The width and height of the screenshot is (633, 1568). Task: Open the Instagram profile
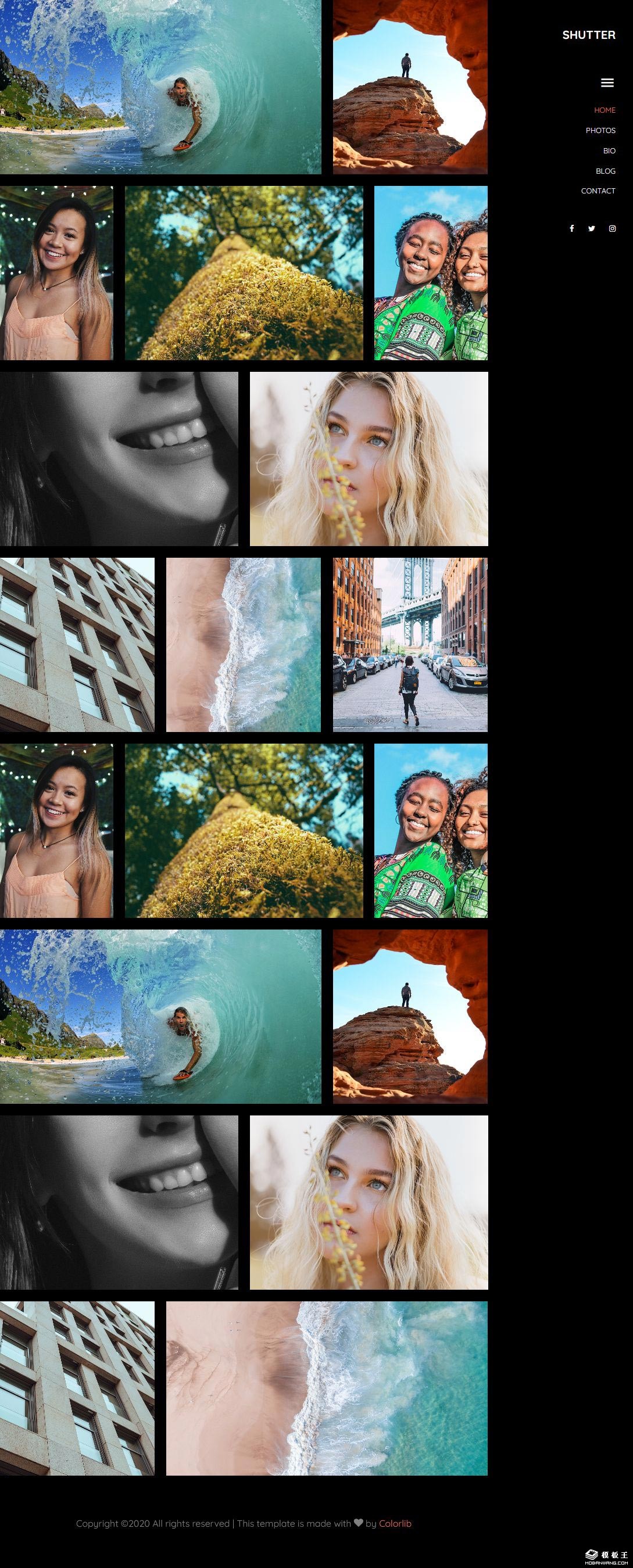612,229
